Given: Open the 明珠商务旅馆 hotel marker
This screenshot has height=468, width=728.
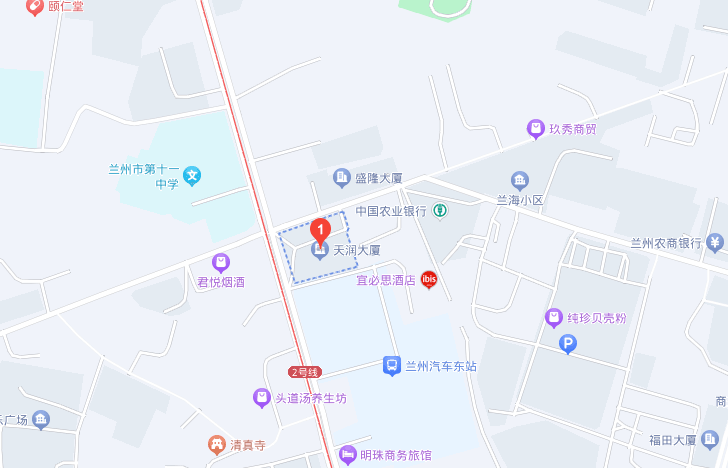Looking at the screenshot, I should (348, 455).
